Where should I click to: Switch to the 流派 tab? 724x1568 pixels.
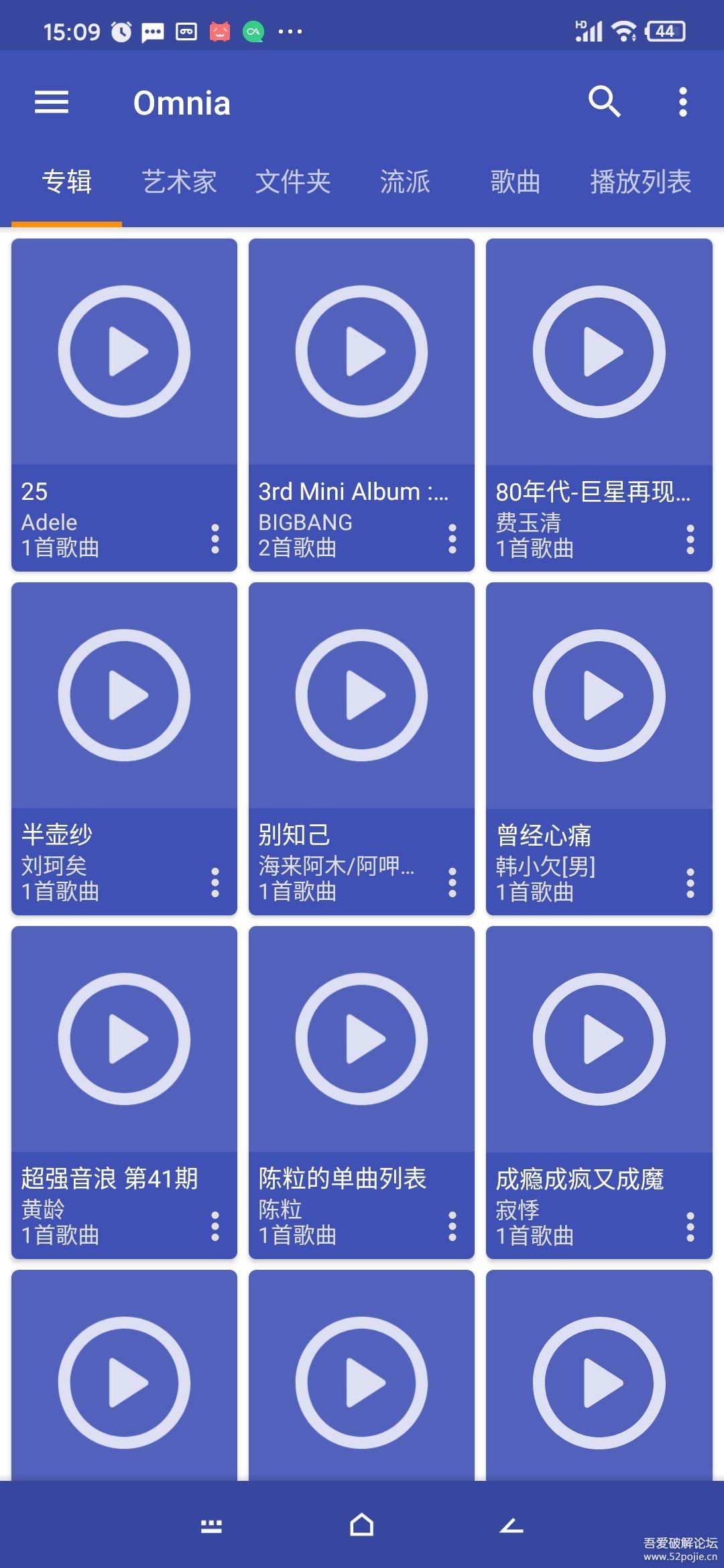click(404, 182)
